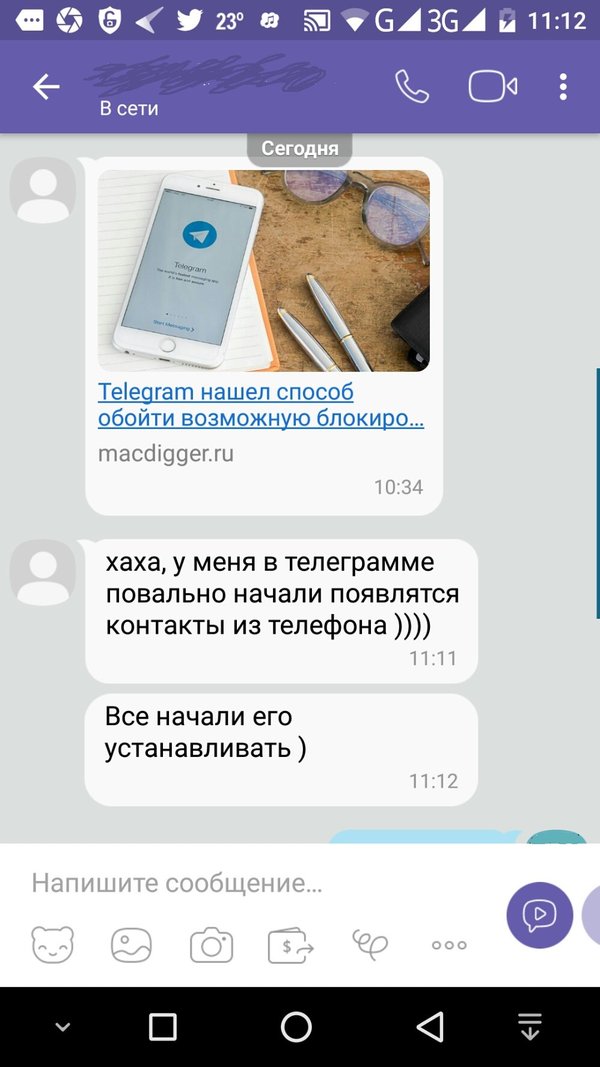Viewport: 600px width, 1067px height.
Task: Record a video message
Action: [x=539, y=914]
